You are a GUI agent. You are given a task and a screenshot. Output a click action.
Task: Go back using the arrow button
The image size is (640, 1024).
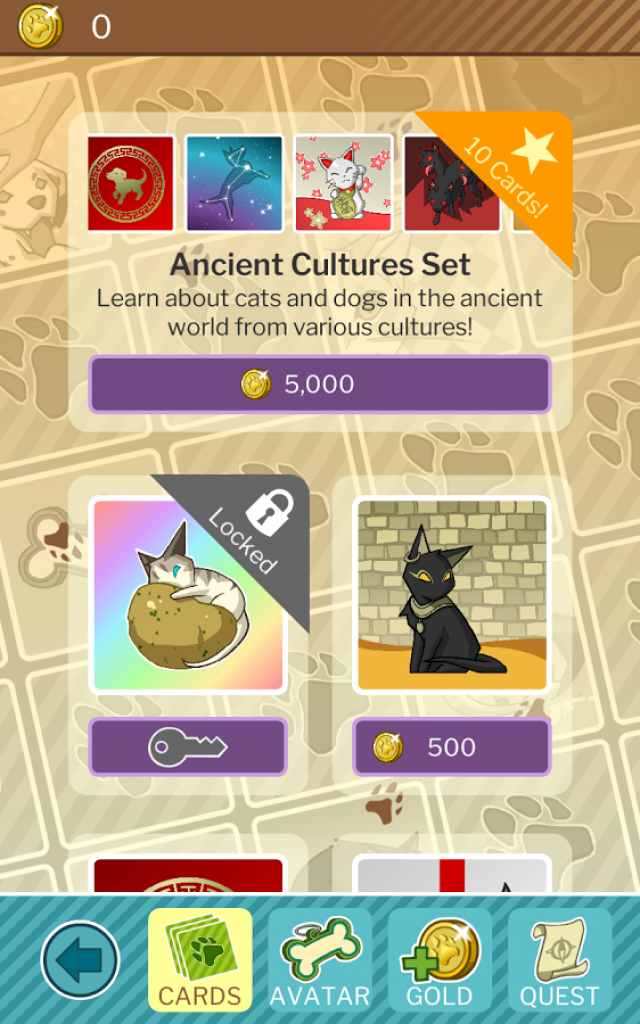[80, 960]
